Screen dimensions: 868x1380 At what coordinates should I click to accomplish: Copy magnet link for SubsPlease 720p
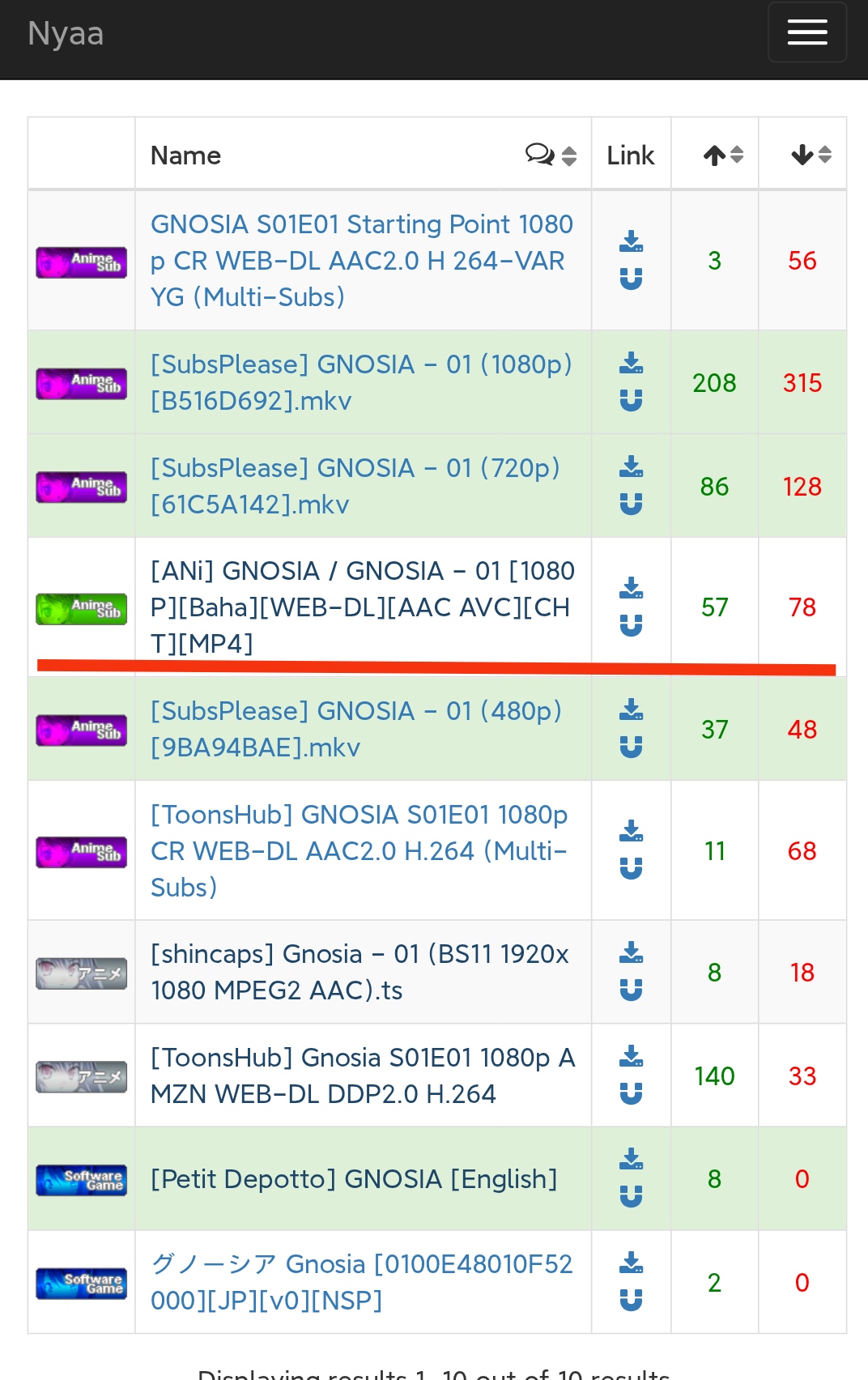[631, 505]
